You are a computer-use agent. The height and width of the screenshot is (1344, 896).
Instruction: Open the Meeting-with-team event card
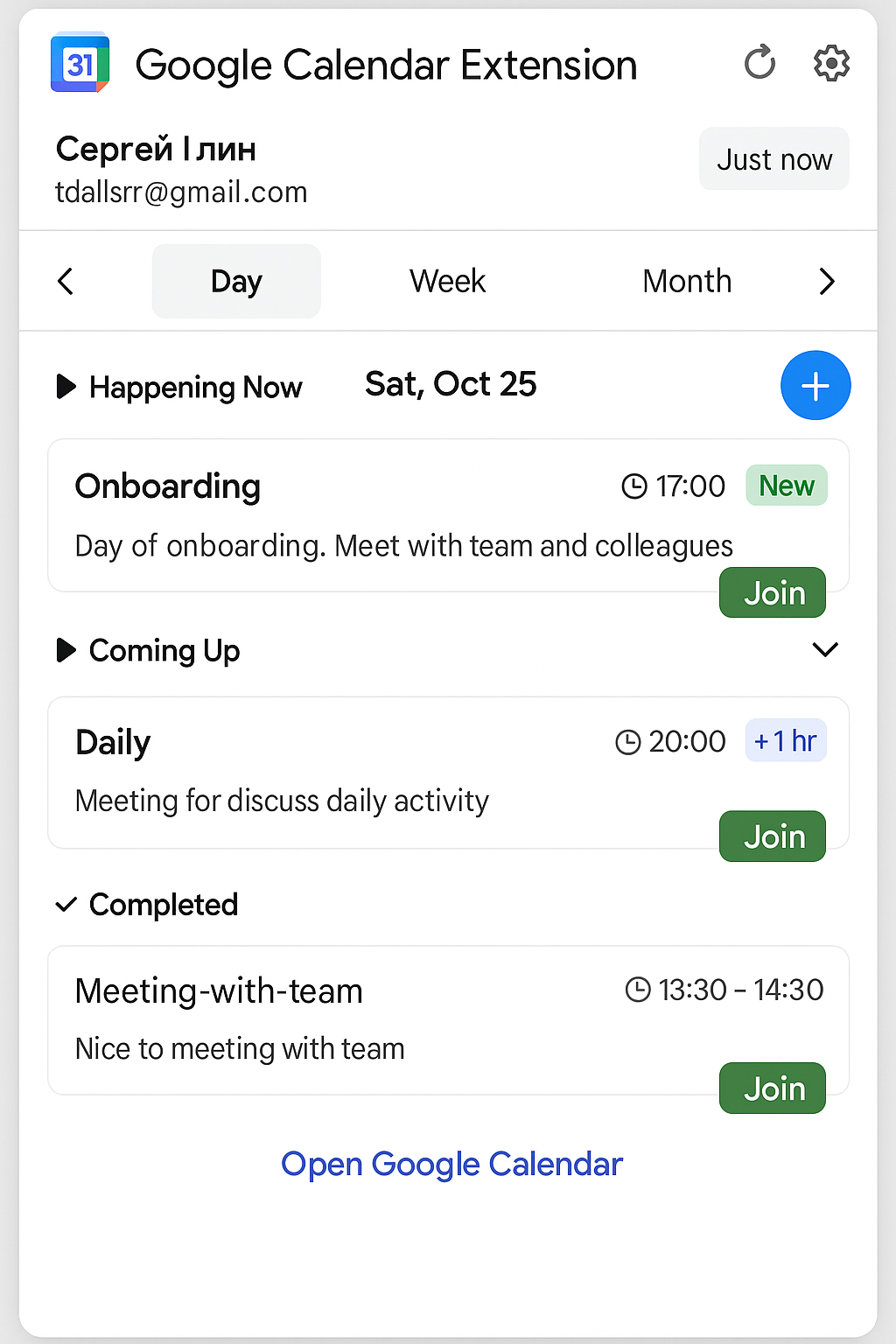coord(350,1020)
